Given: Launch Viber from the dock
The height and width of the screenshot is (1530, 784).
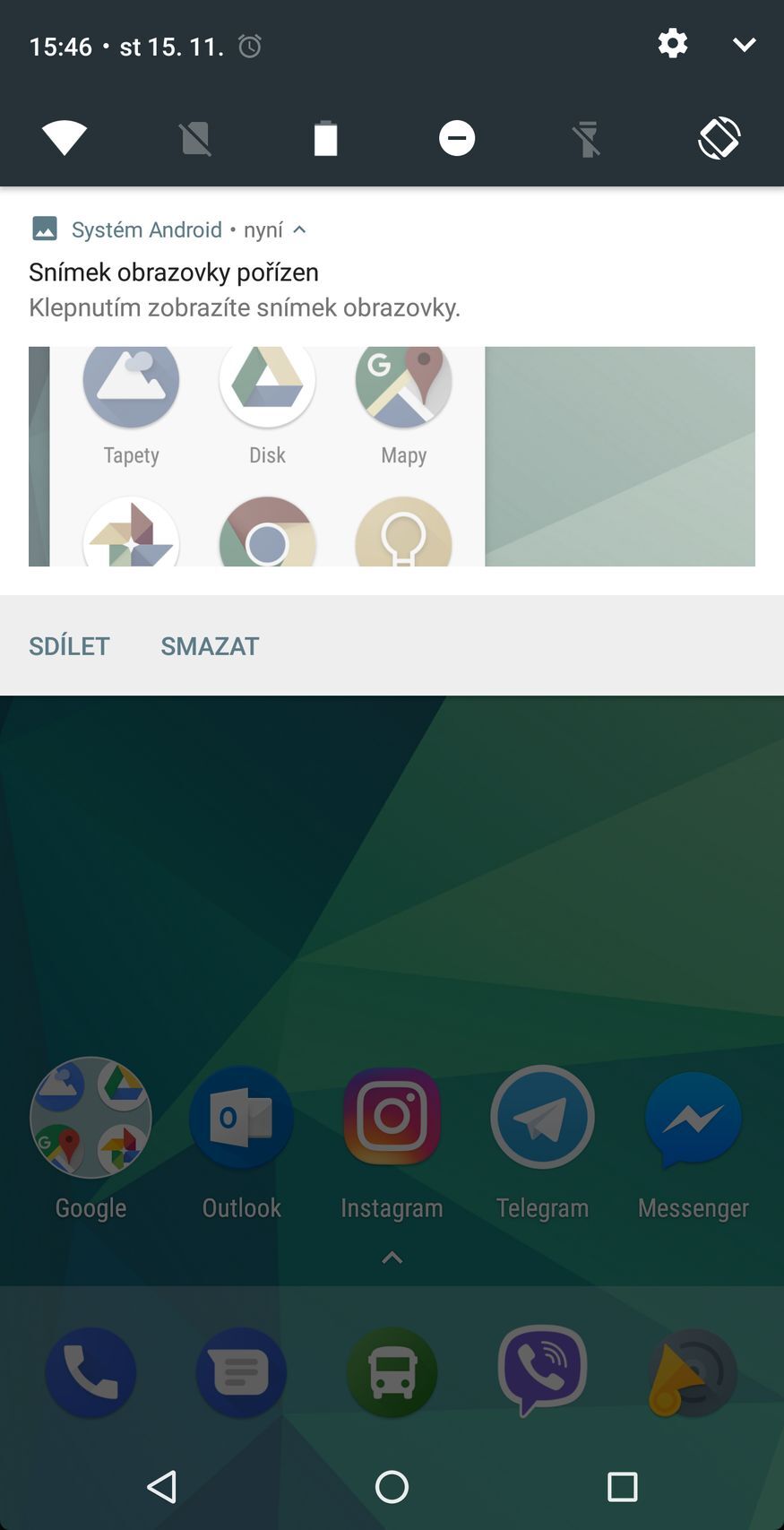Looking at the screenshot, I should pos(542,1370).
